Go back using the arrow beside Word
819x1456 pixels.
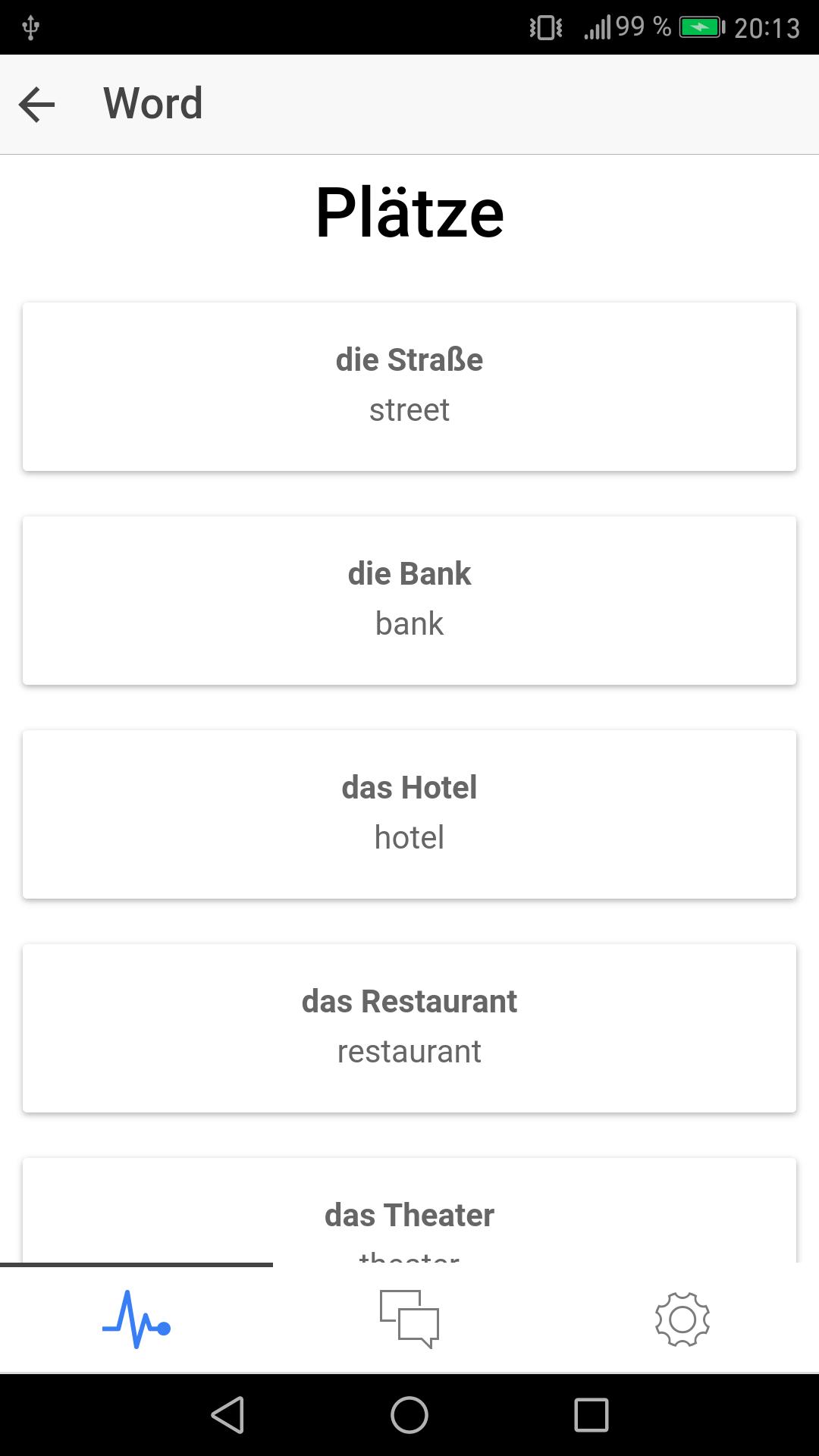tap(36, 104)
